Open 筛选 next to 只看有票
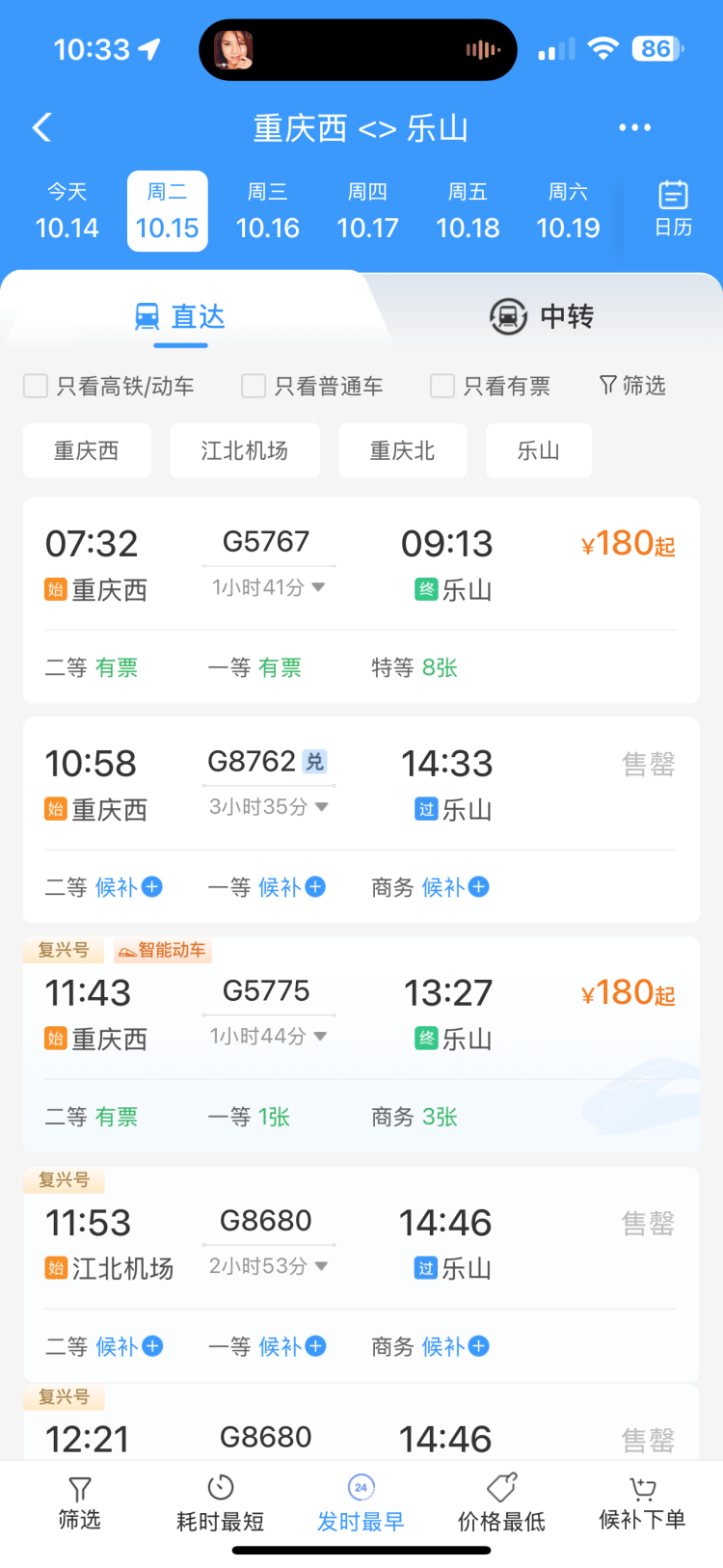This screenshot has height=1568, width=723. point(632,386)
